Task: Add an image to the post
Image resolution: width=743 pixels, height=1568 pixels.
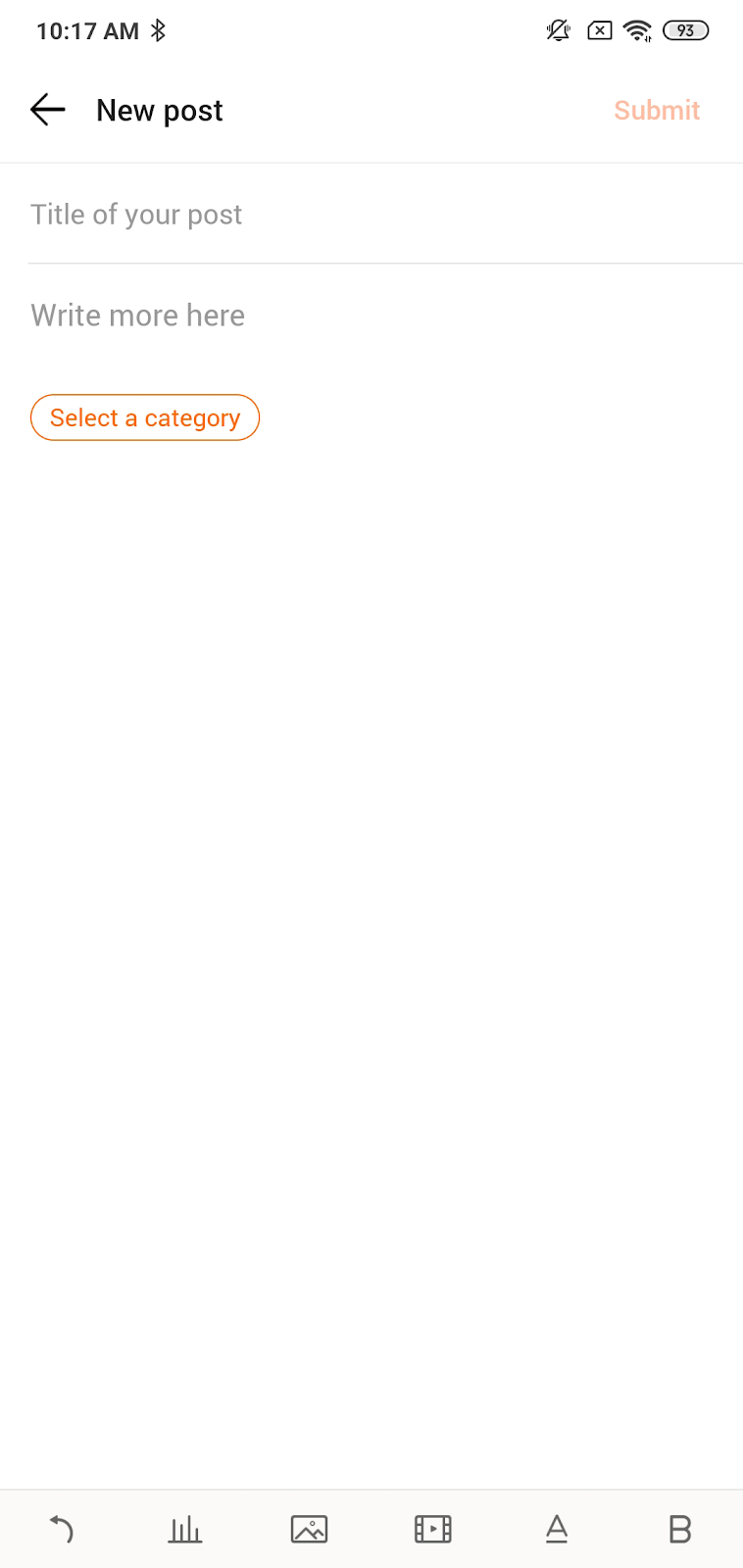Action: point(309,1529)
